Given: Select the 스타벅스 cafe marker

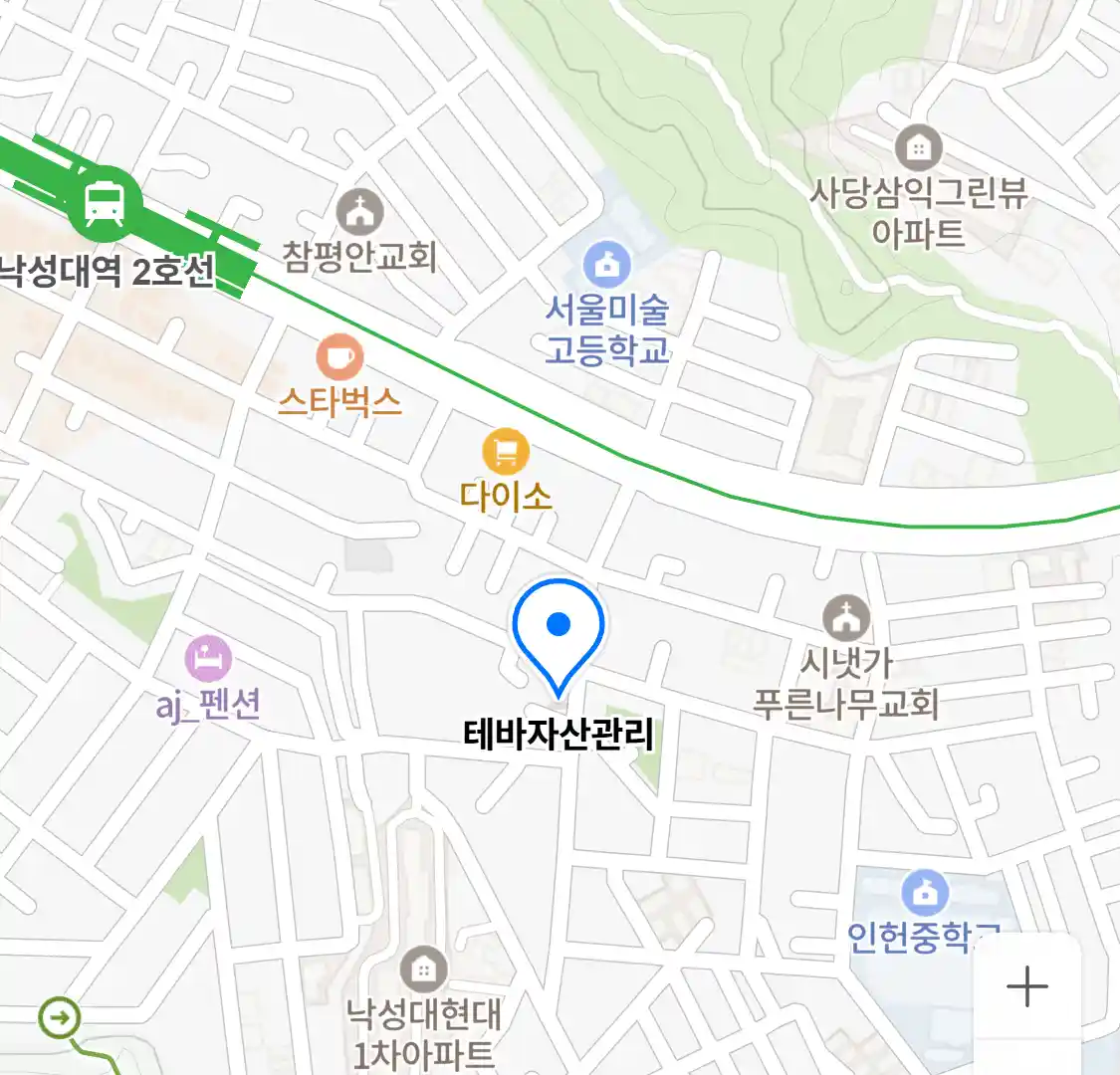Looking at the screenshot, I should [x=339, y=357].
